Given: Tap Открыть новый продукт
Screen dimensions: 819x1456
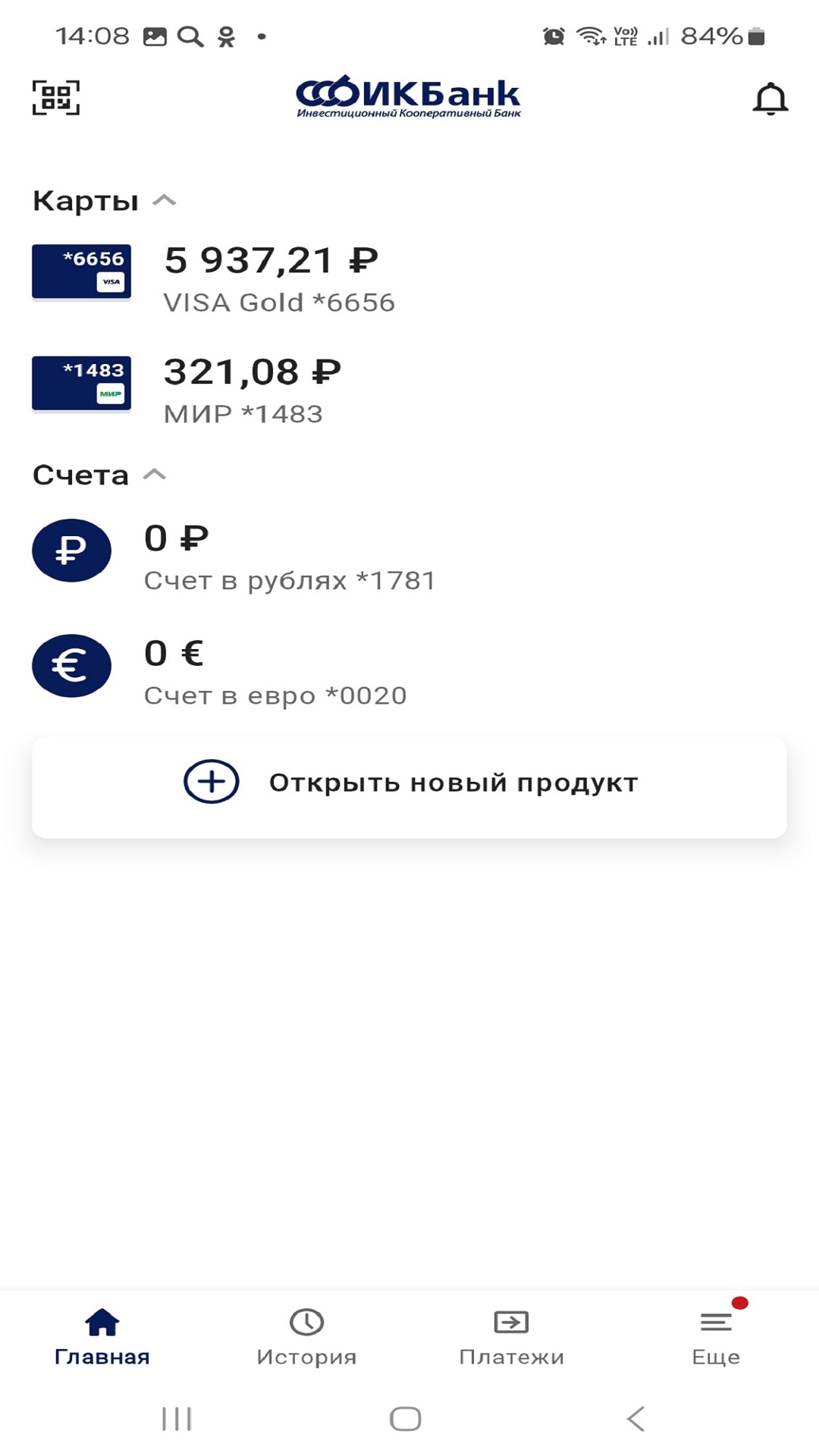Looking at the screenshot, I should point(453,783).
